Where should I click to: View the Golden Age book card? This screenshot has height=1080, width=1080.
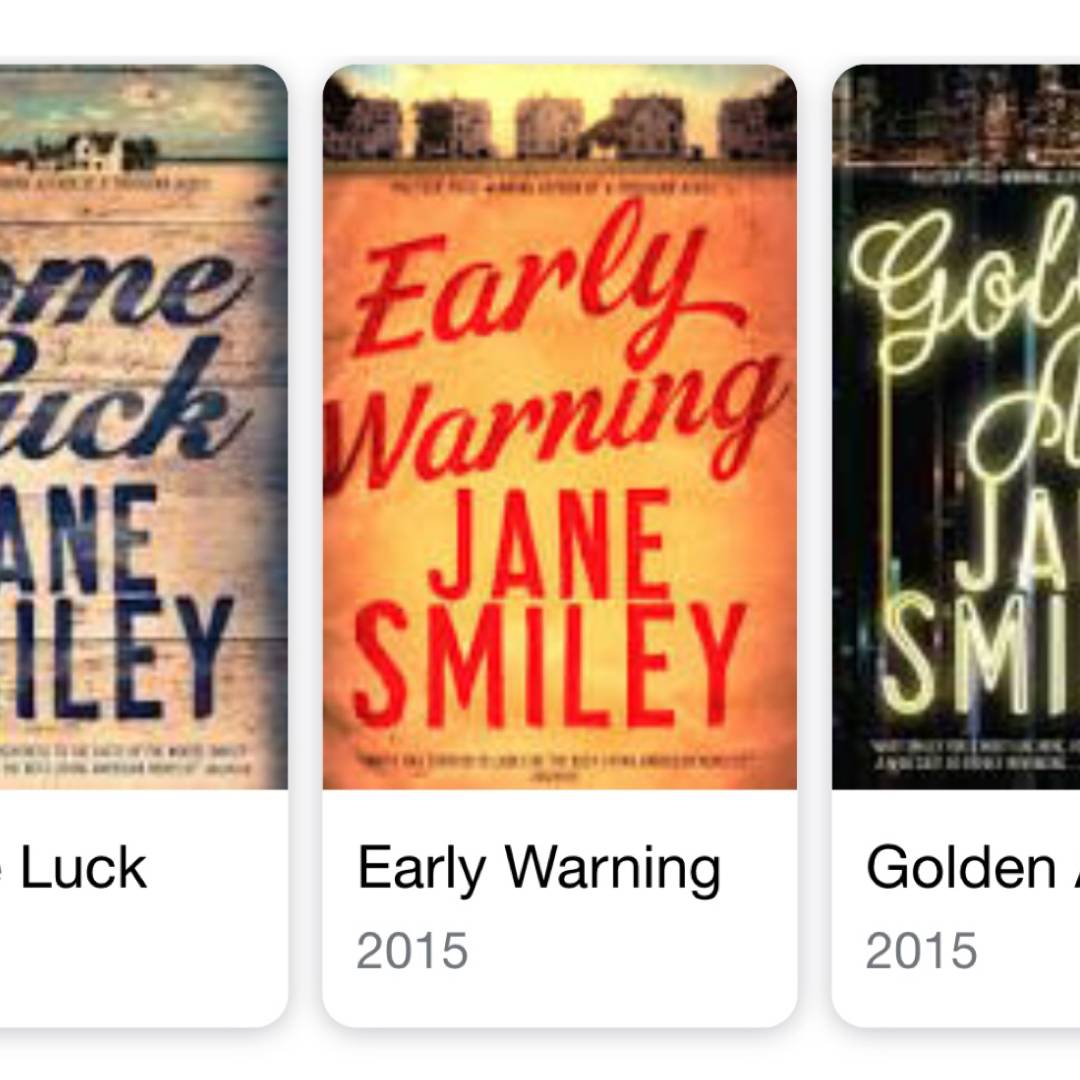point(956,545)
